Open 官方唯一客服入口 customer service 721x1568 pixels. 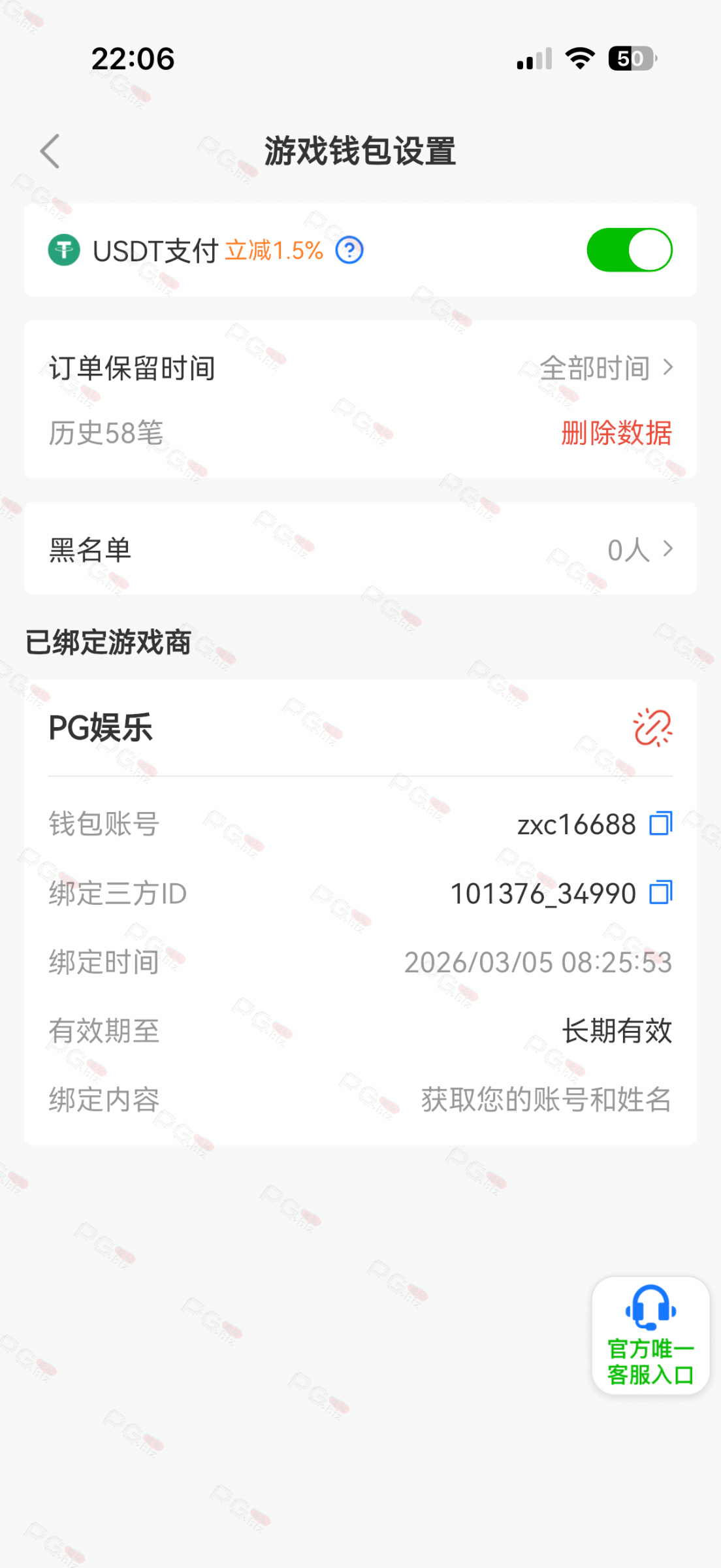[650, 1335]
